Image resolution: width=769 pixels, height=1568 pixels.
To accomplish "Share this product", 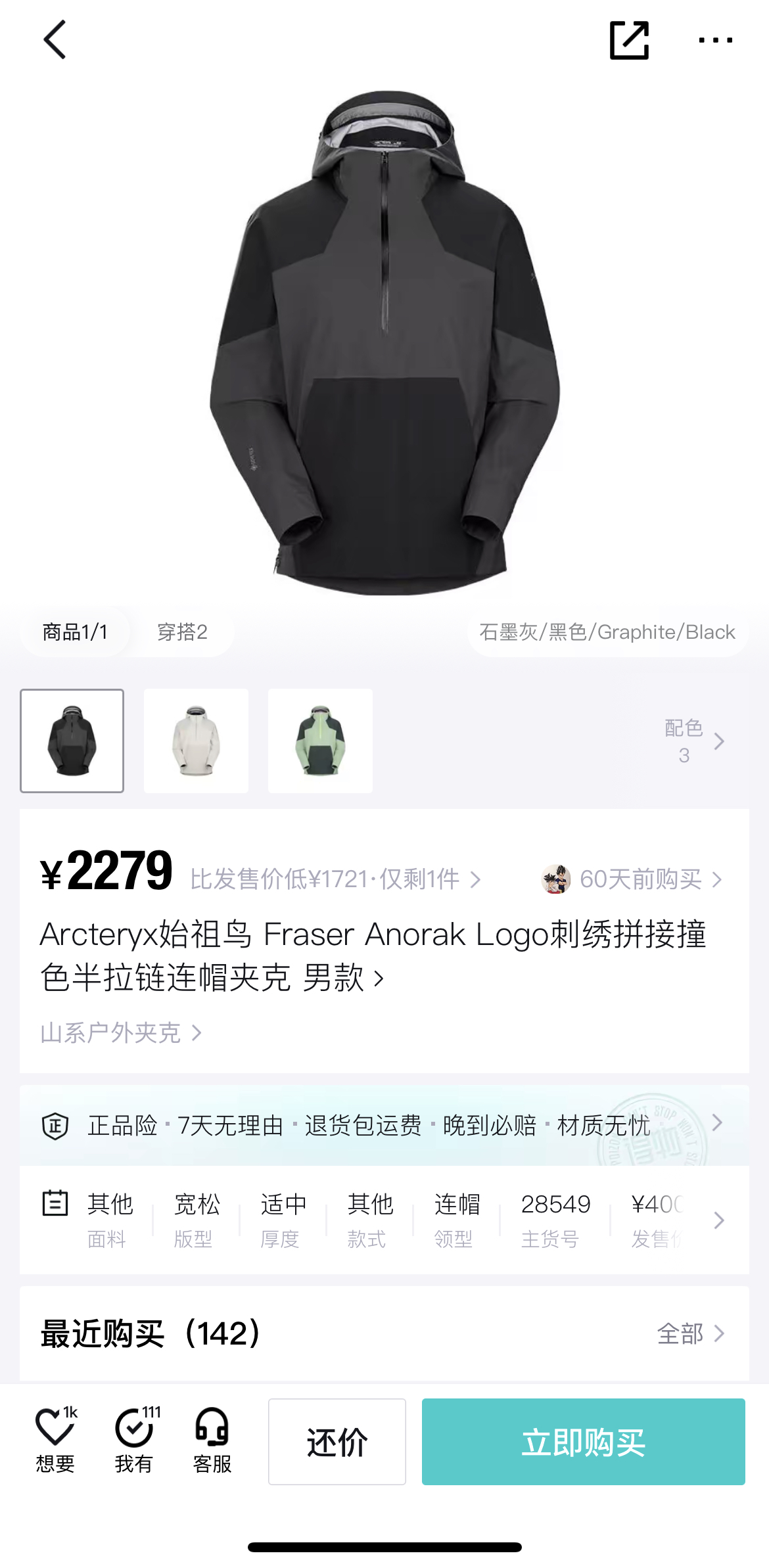I will pos(629,40).
